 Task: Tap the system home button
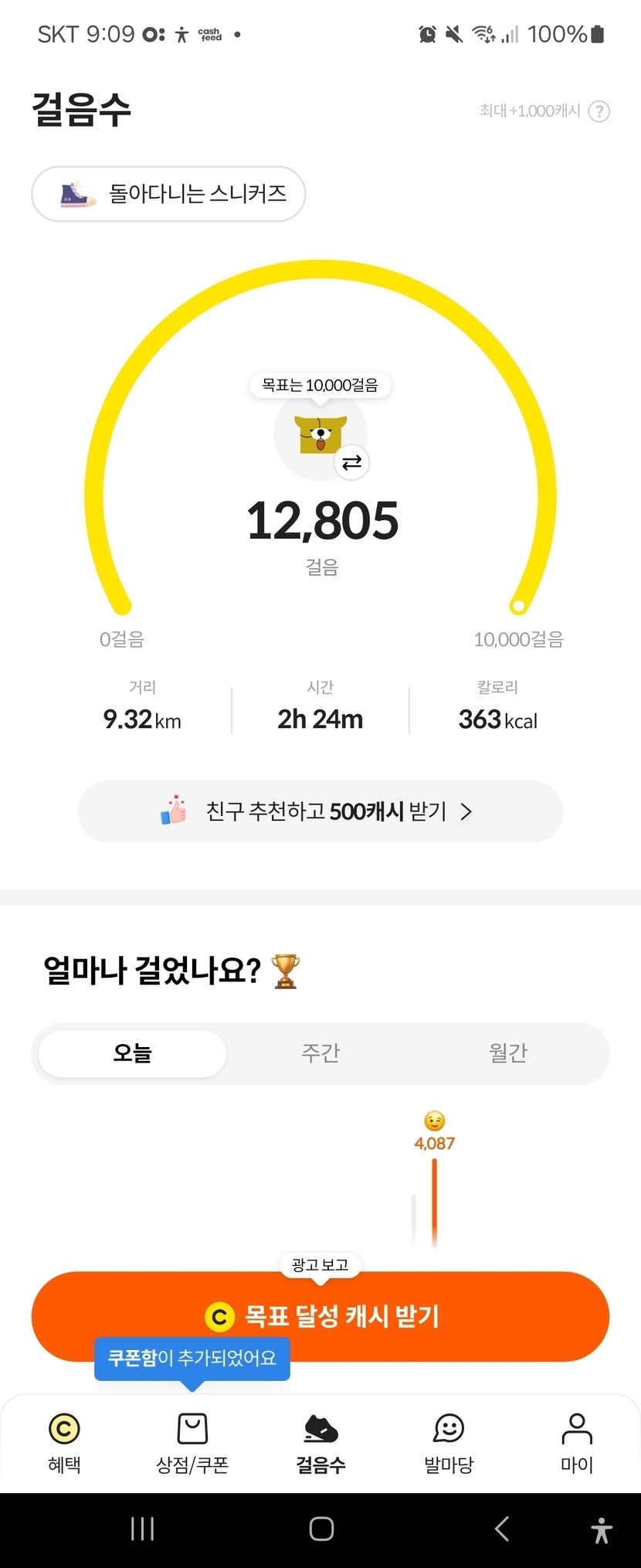tap(321, 1529)
